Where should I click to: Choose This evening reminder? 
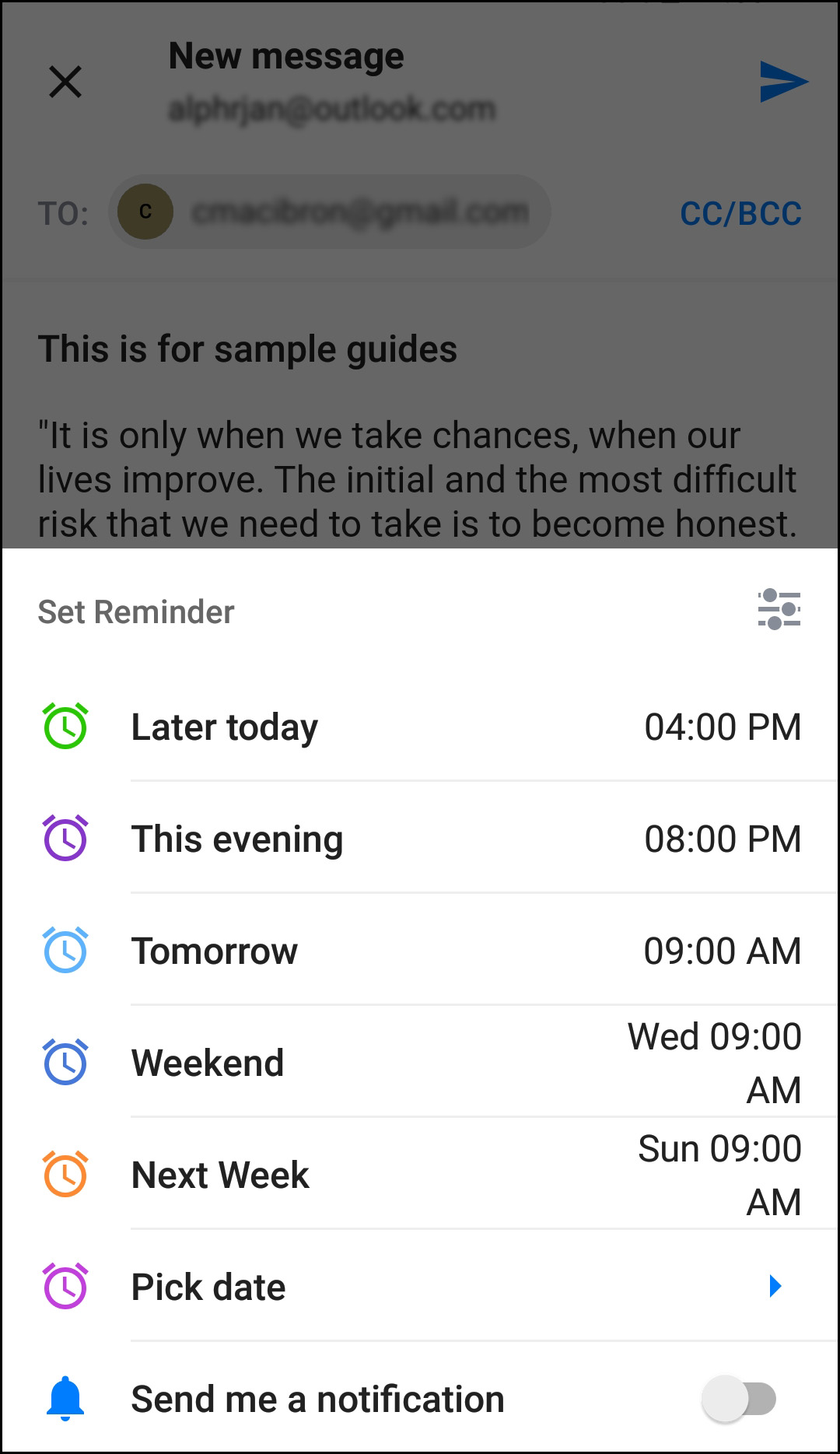click(x=420, y=839)
